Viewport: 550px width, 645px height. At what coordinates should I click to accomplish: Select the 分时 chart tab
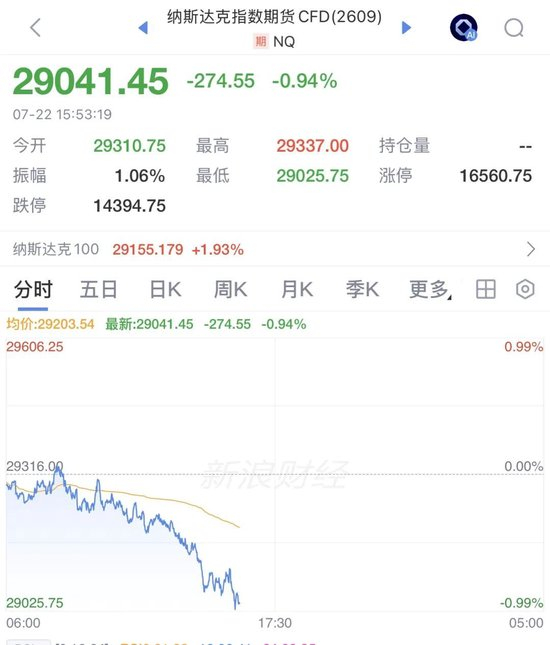(33, 290)
